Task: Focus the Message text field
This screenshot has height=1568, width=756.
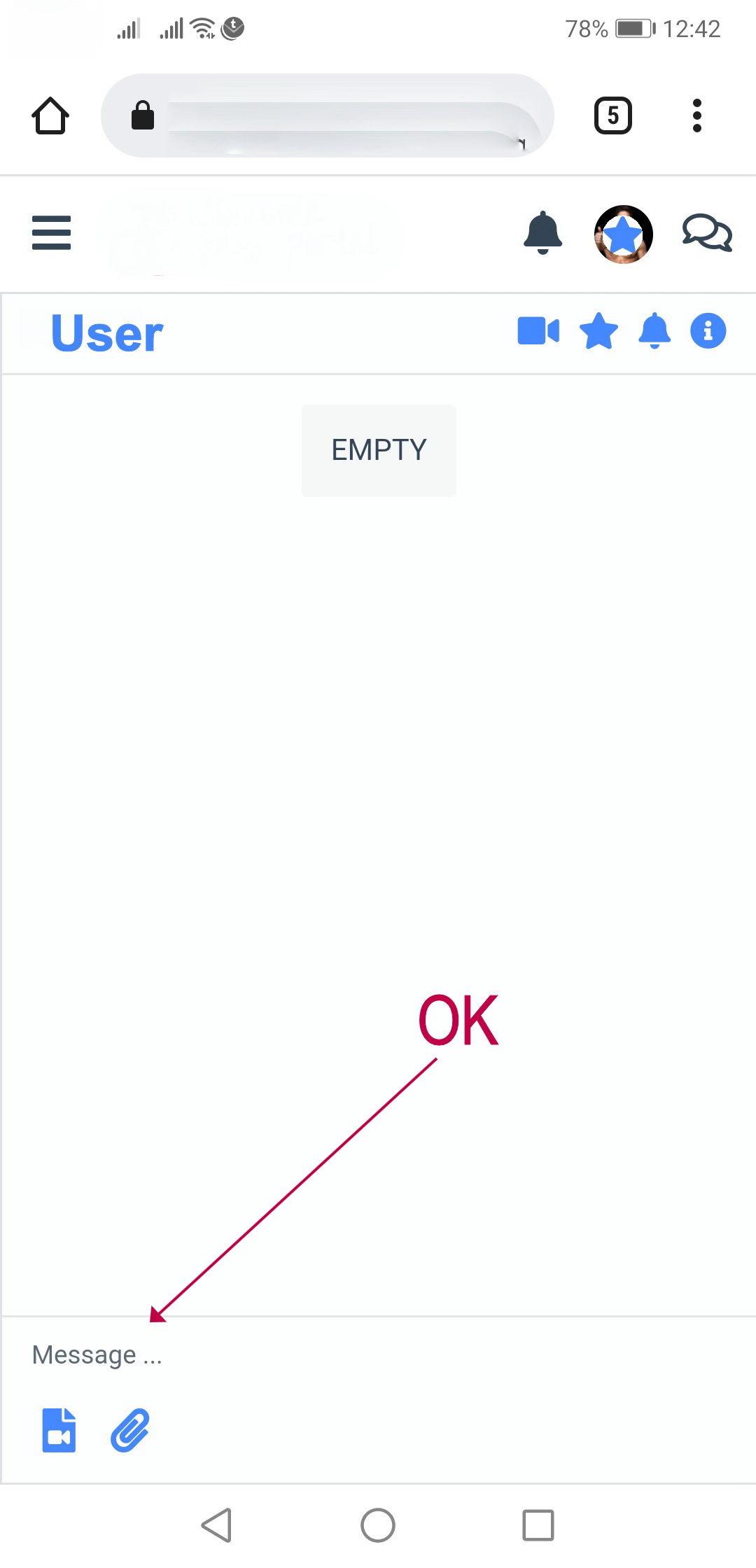Action: click(x=378, y=1355)
